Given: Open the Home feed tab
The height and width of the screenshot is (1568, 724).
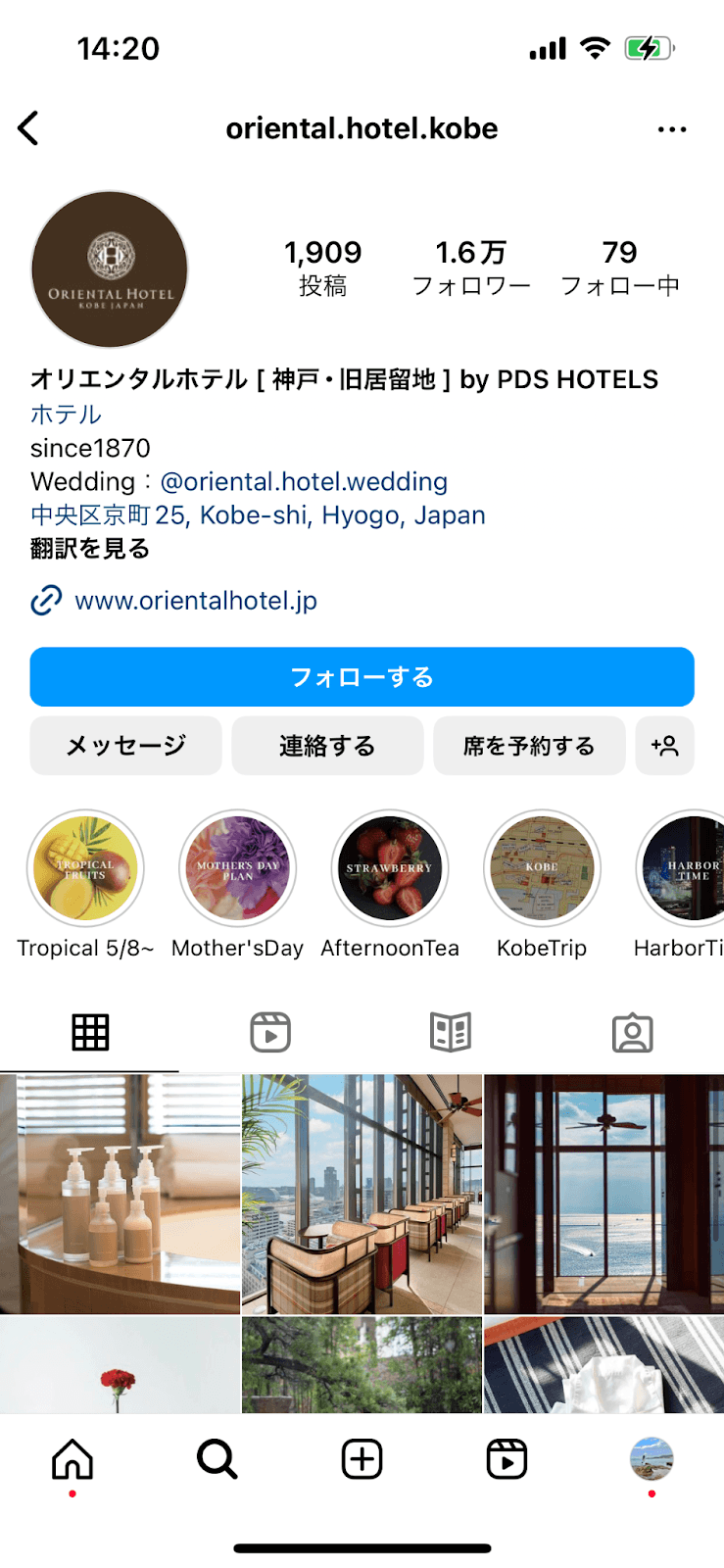Looking at the screenshot, I should 72,1459.
